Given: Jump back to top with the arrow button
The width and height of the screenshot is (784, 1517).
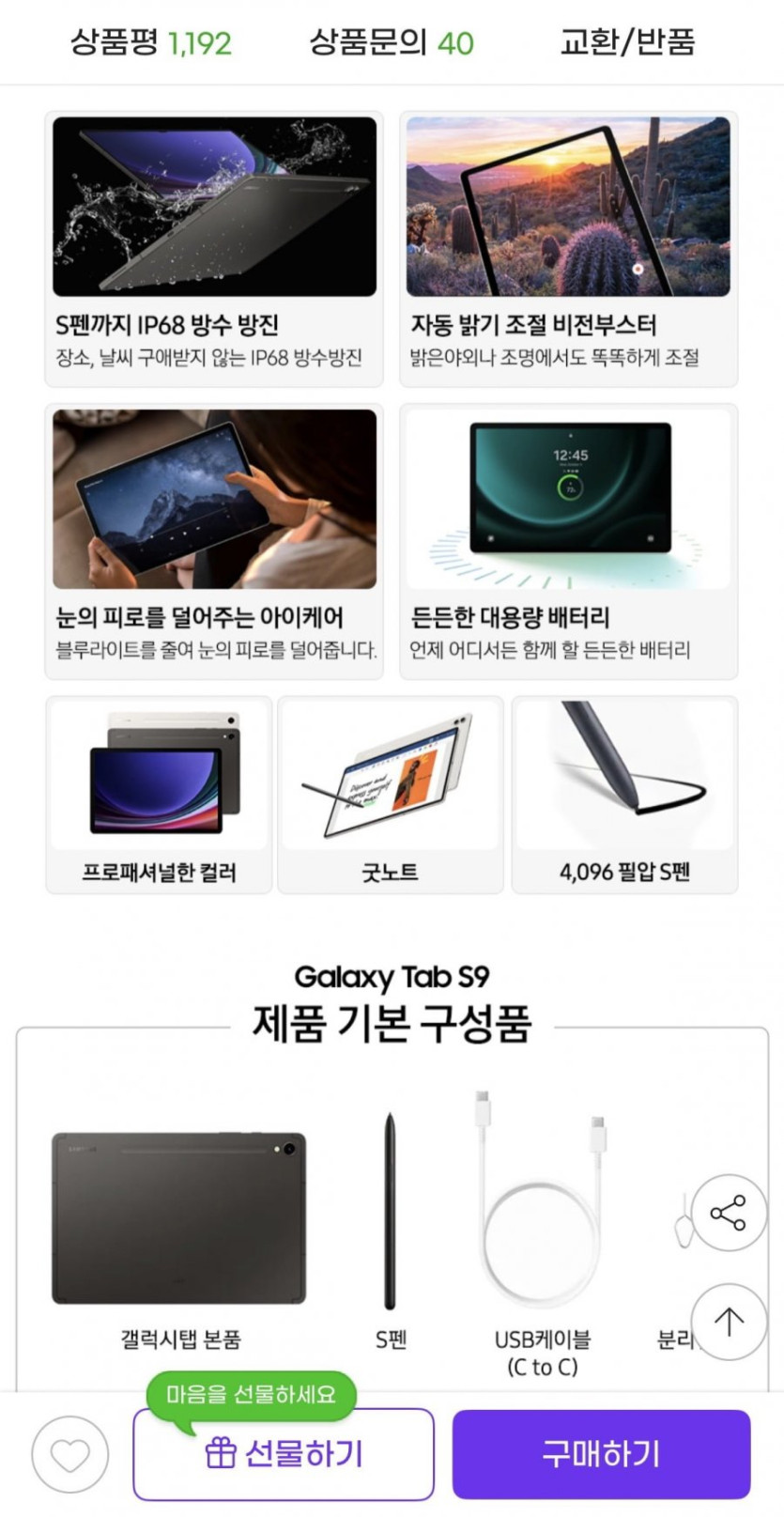Looking at the screenshot, I should click(729, 1322).
